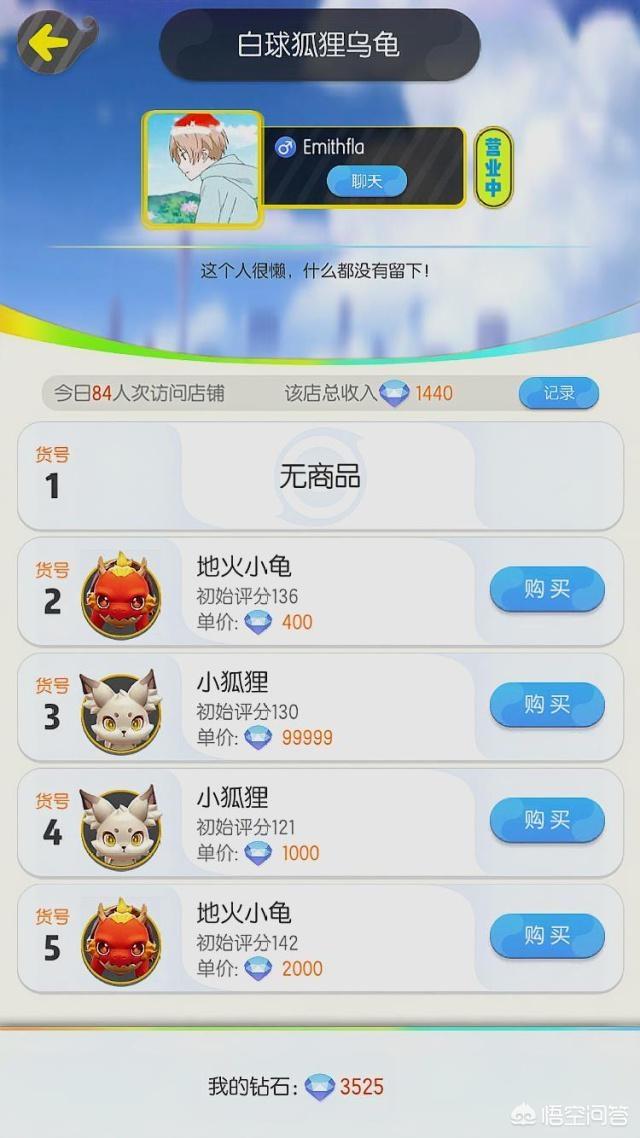This screenshot has width=640, height=1138.
Task: Open Emithfla's profile avatar
Action: (x=203, y=168)
